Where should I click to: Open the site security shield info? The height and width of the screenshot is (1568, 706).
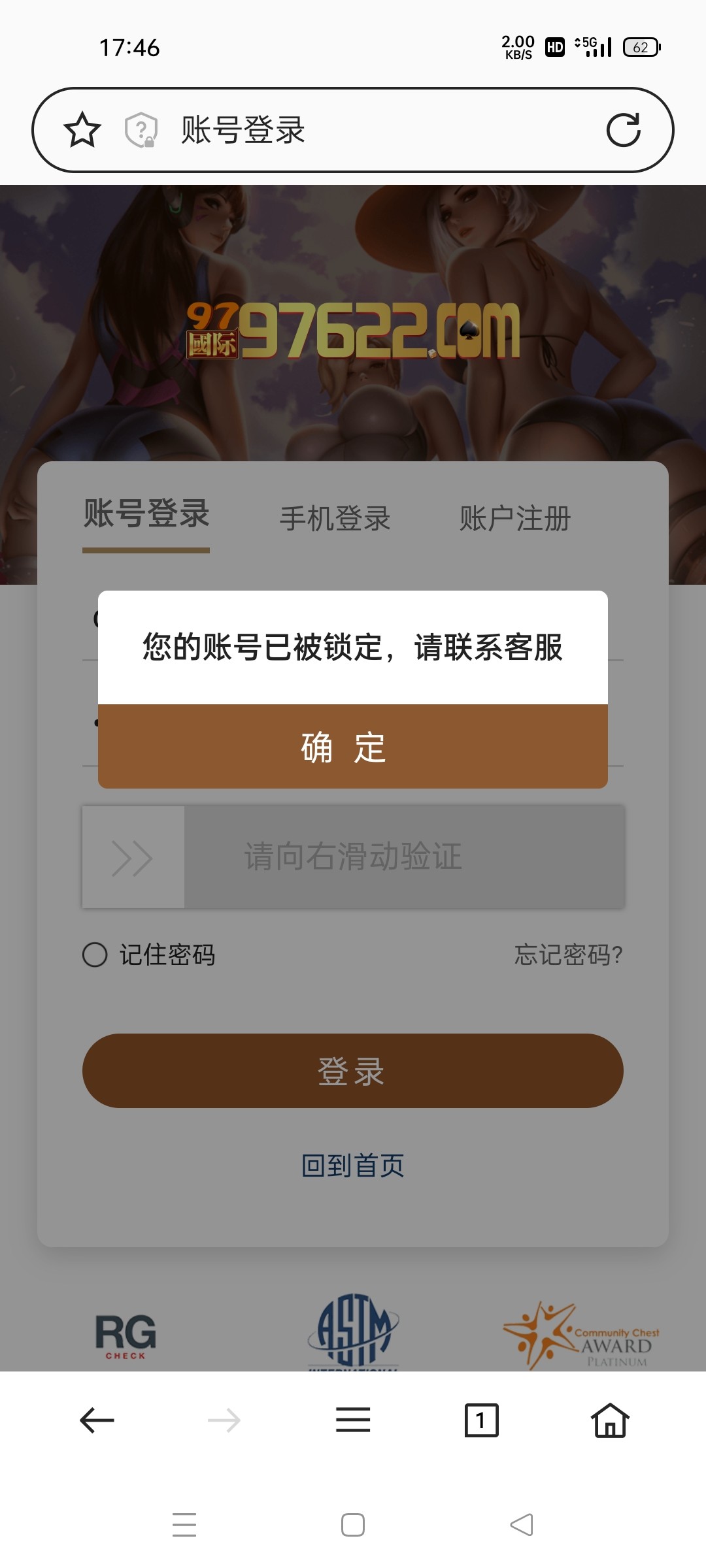point(141,130)
